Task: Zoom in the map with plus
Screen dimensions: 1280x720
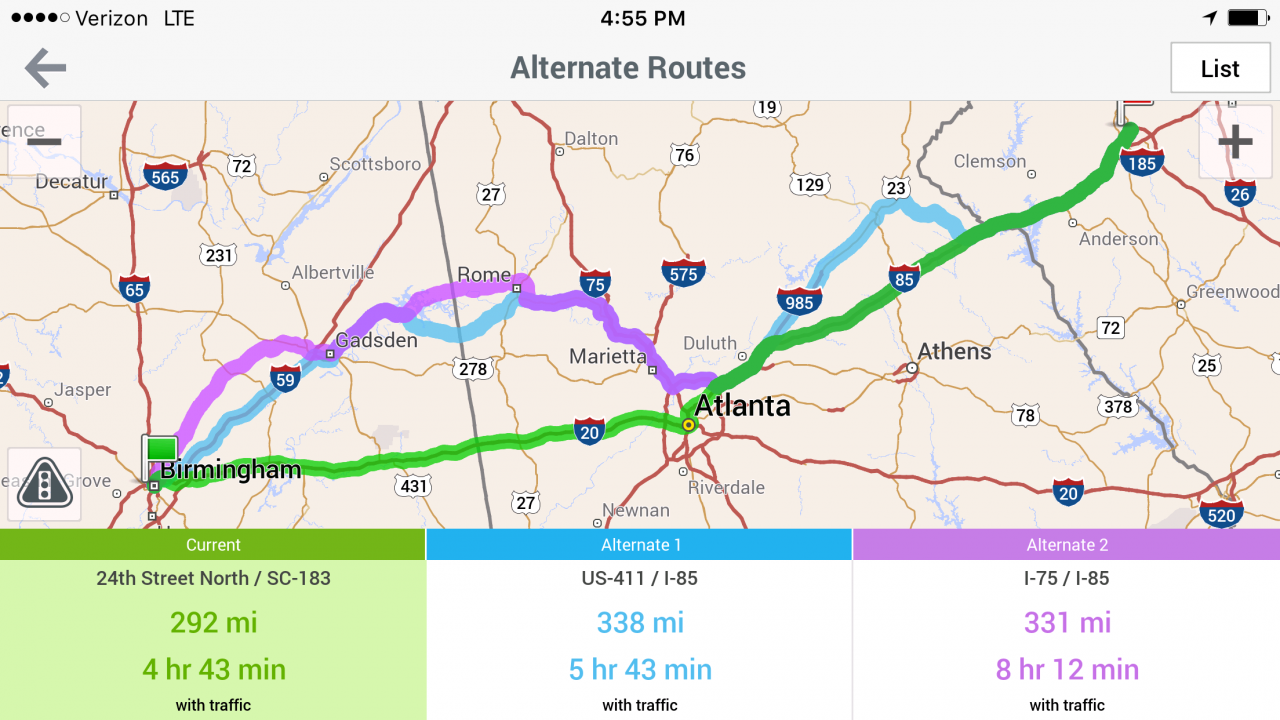Action: tap(1235, 141)
